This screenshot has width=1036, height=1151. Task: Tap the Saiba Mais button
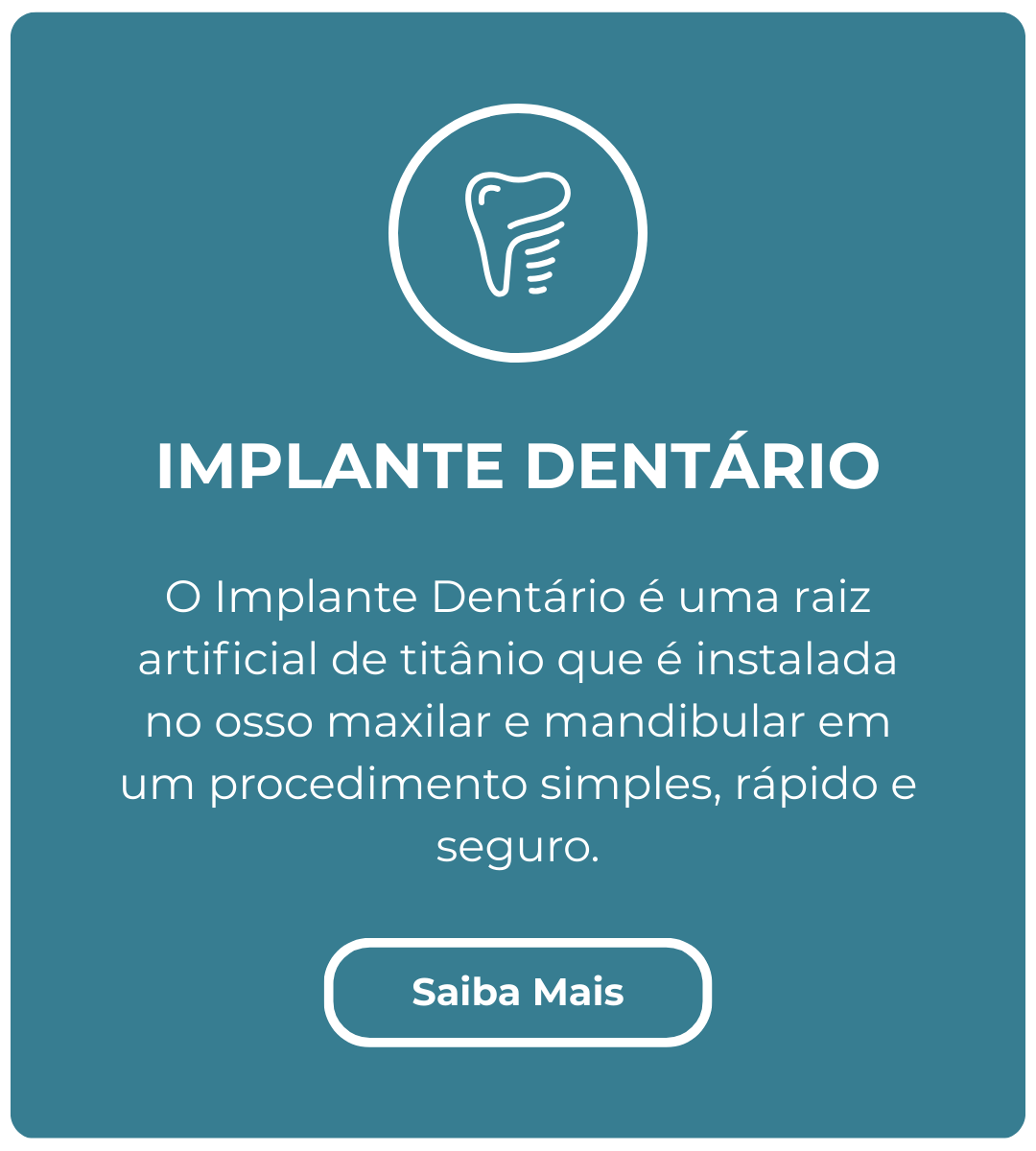[518, 992]
